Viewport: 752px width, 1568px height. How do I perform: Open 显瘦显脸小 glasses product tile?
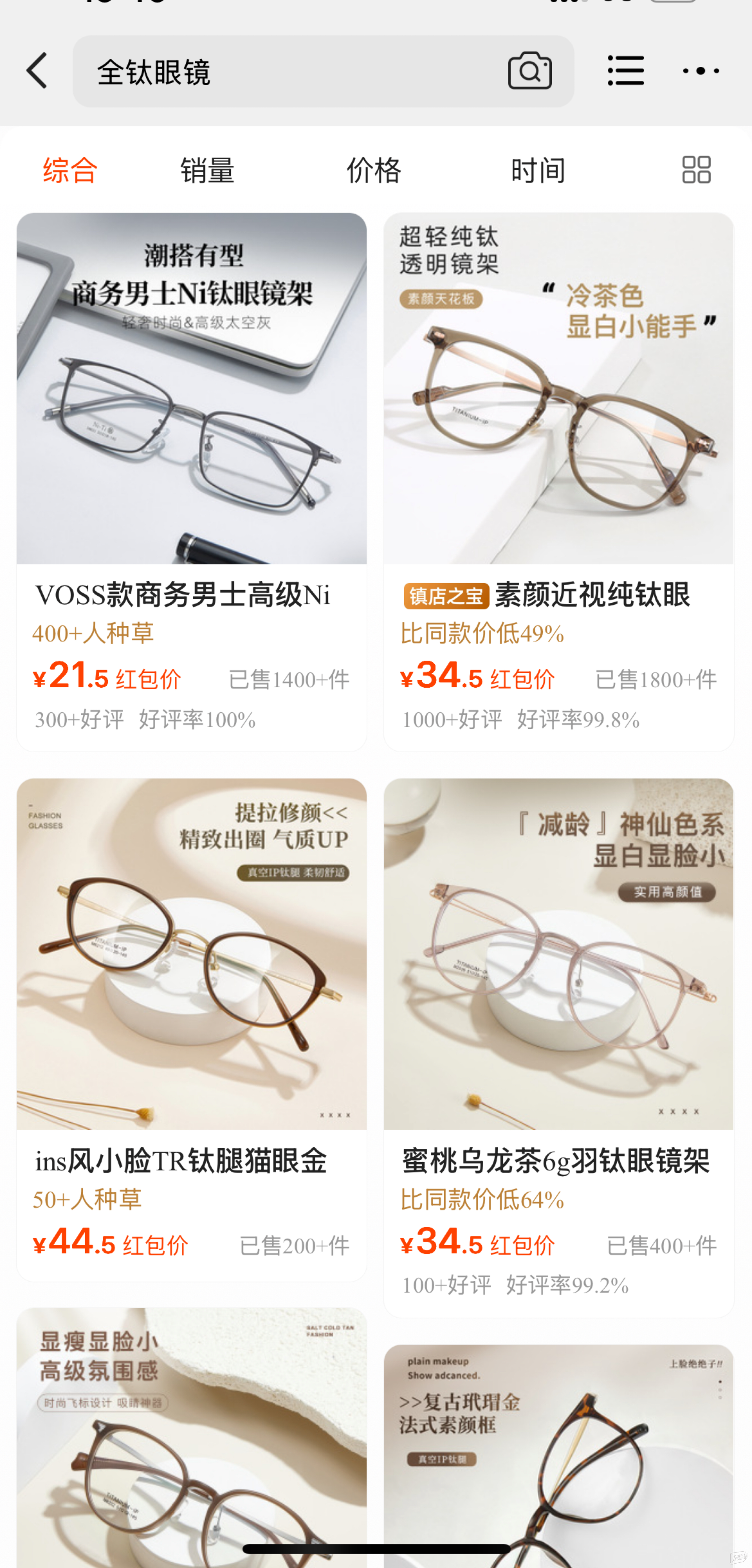[191, 1437]
